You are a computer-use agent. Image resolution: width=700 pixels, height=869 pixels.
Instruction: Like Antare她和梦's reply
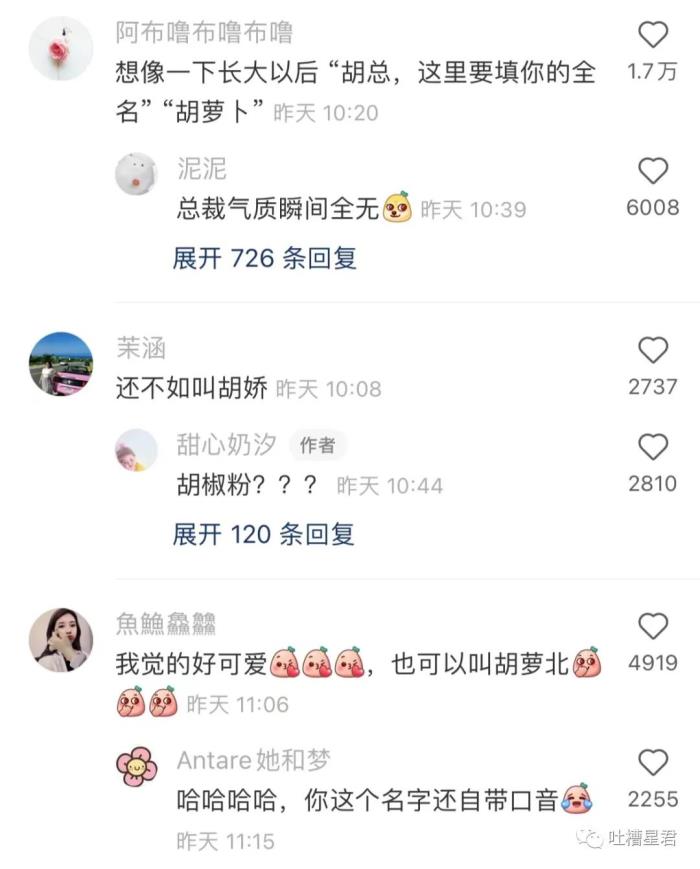point(652,763)
